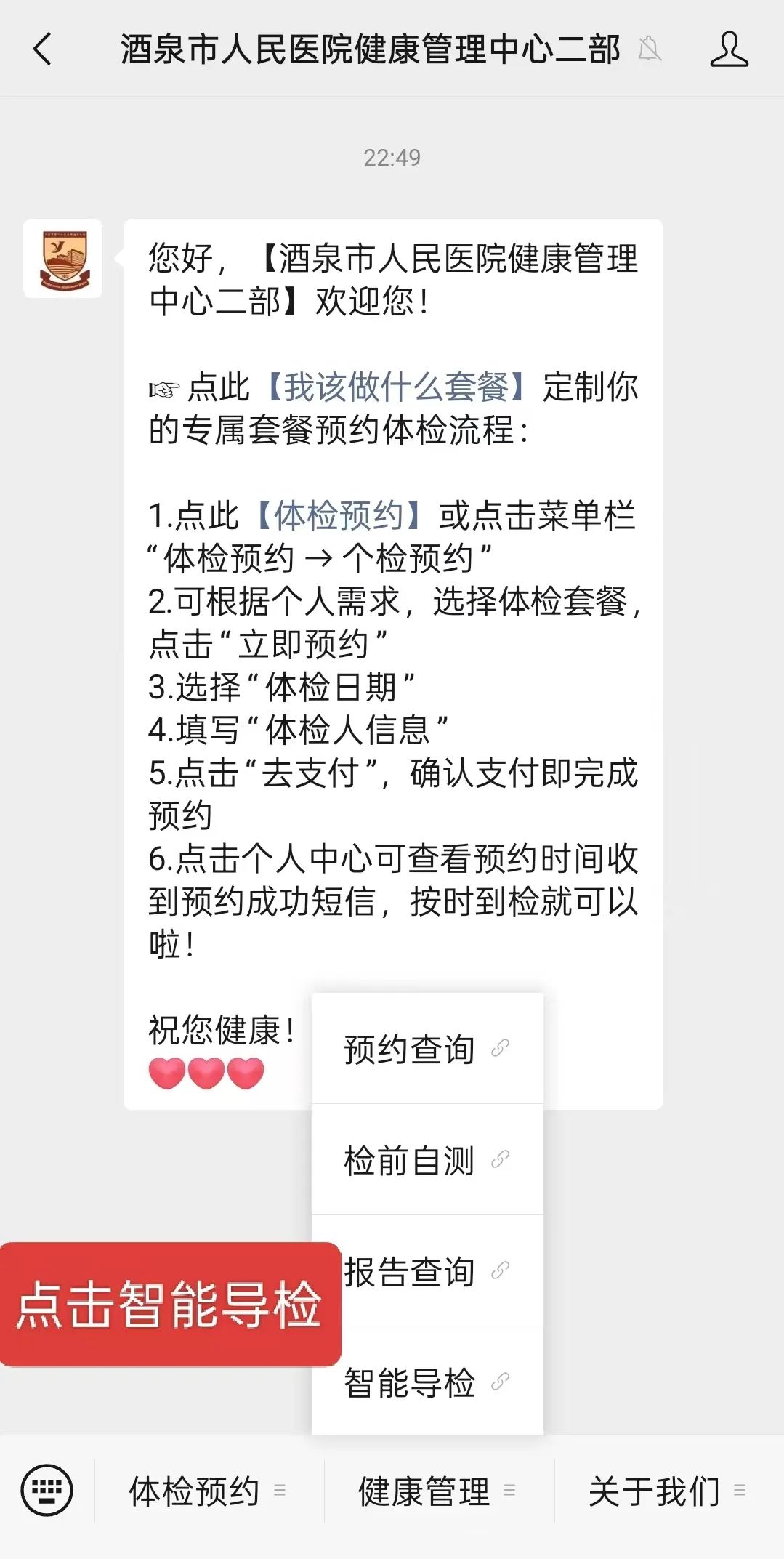784x1559 pixels.
Task: Open the 【体检预约】 link in the message
Action: (339, 515)
